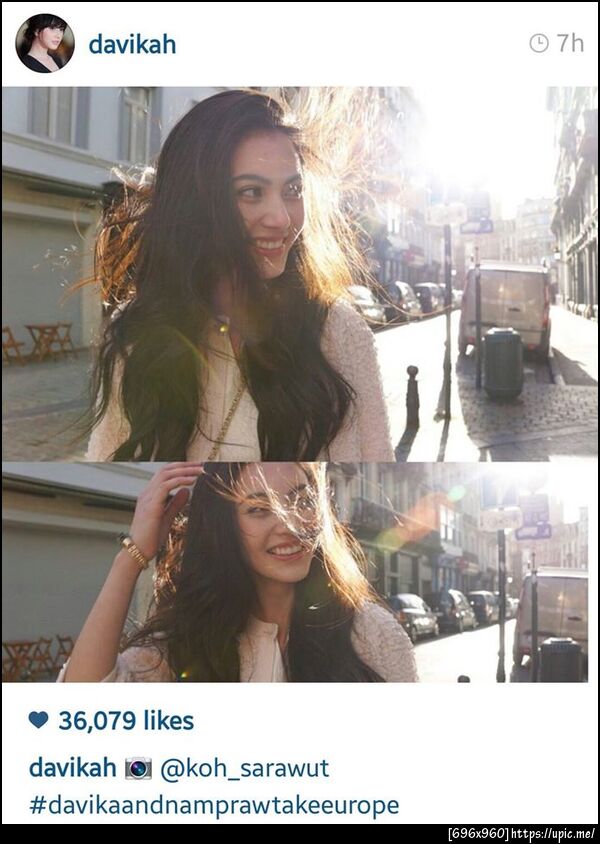Open the davikah username in the post header
The height and width of the screenshot is (844, 600).
click(132, 44)
